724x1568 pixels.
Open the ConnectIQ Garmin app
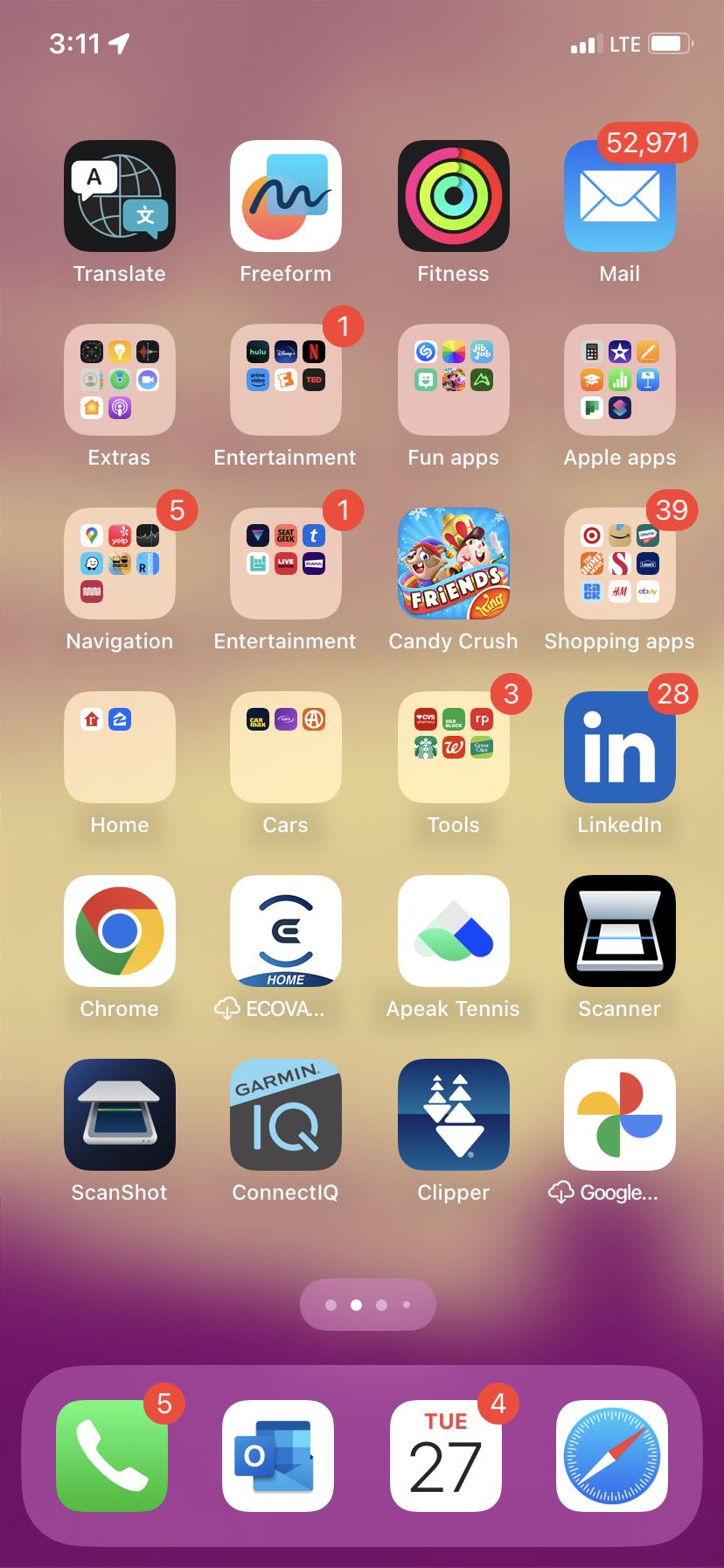click(286, 1115)
